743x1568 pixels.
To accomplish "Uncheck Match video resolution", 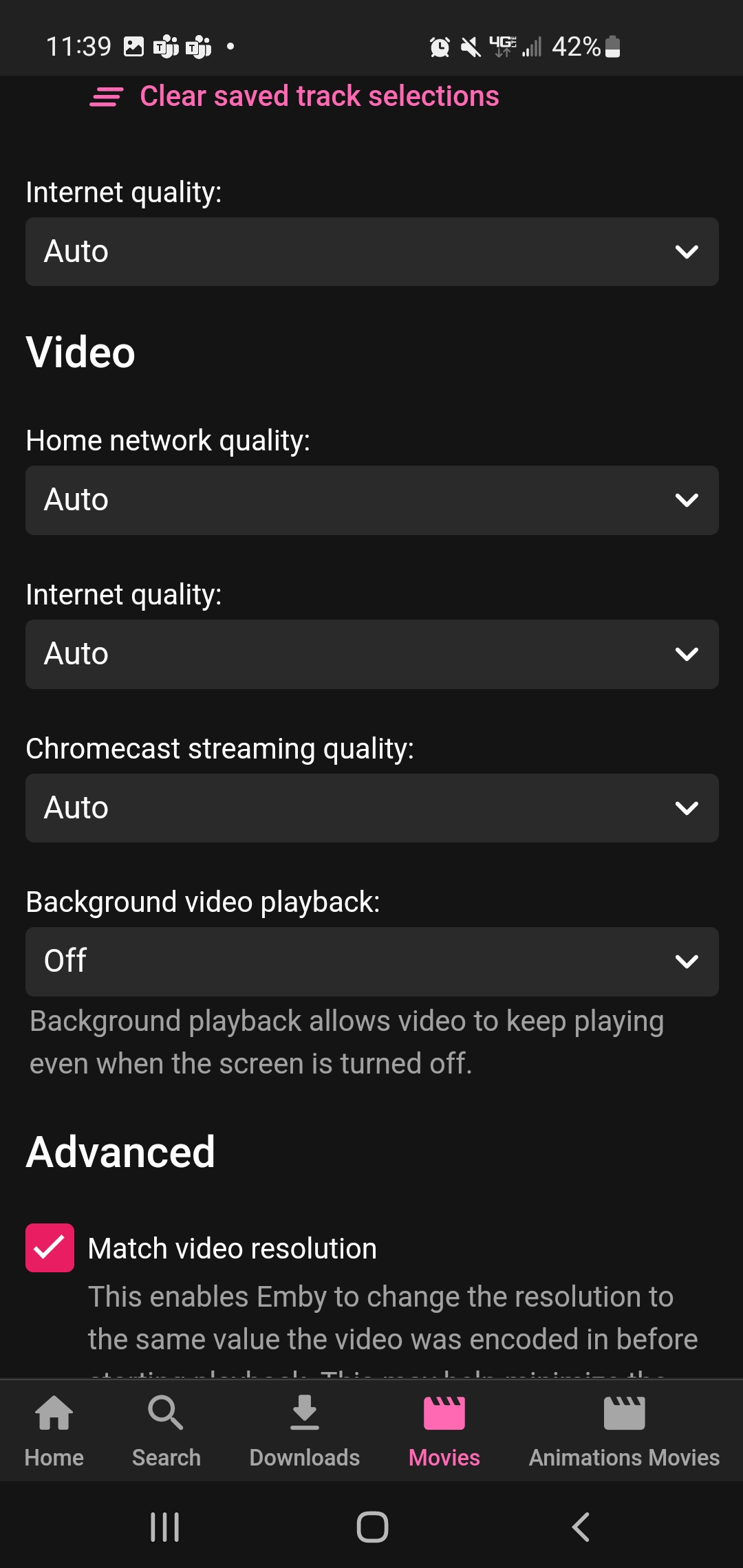I will [50, 1248].
